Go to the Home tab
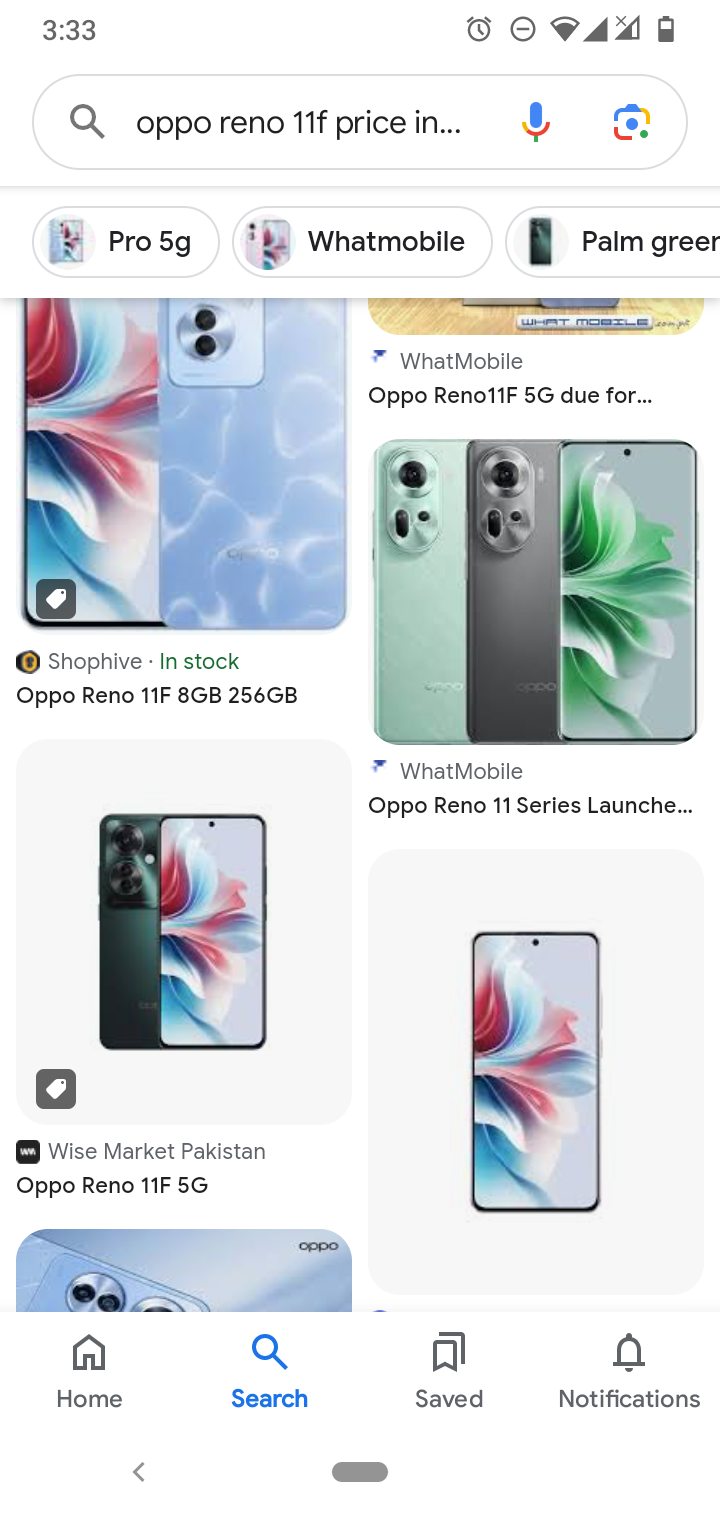This screenshot has width=720, height=1520. pos(89,1372)
